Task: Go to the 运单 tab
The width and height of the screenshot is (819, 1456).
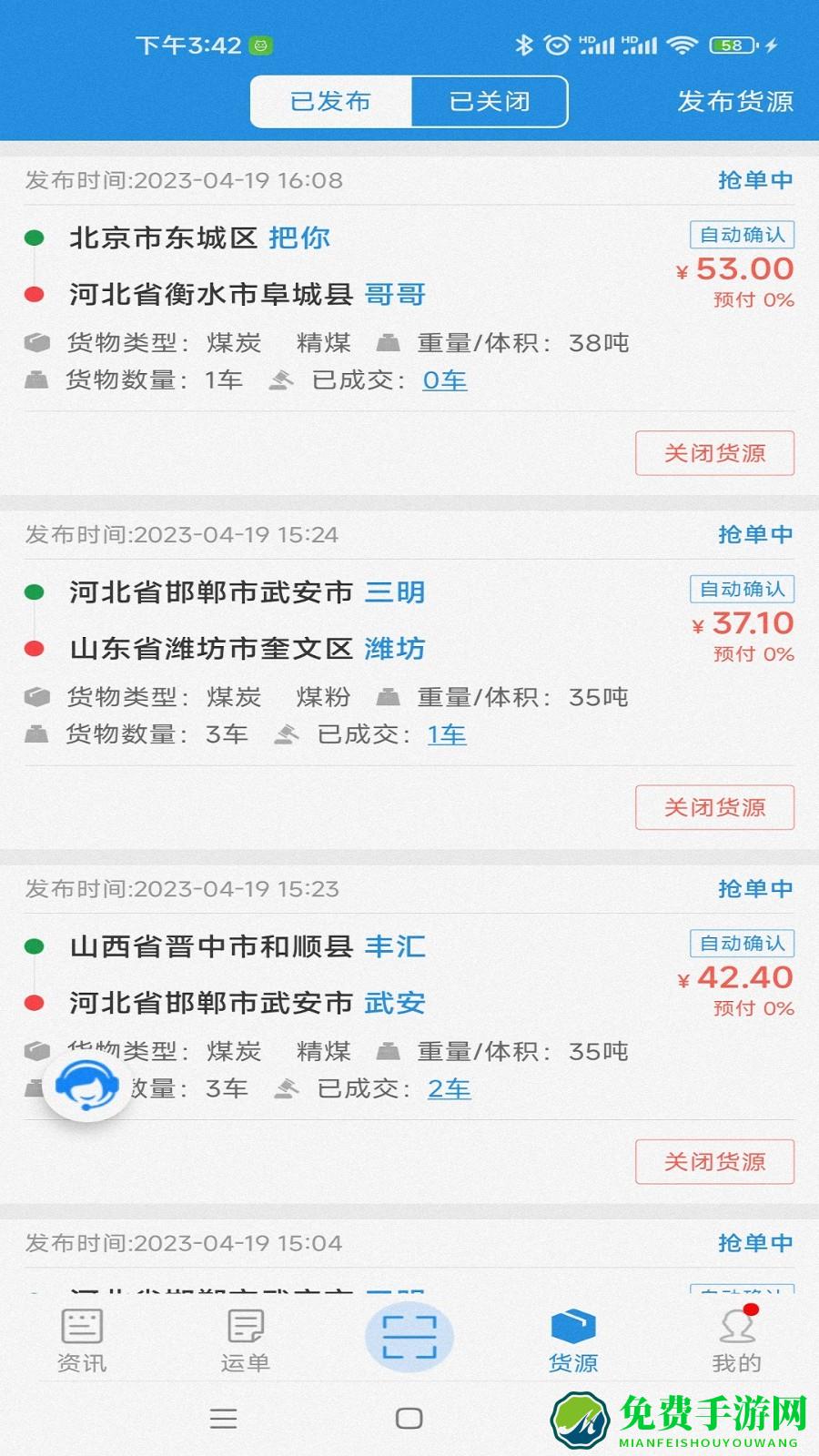Action: click(x=245, y=1340)
